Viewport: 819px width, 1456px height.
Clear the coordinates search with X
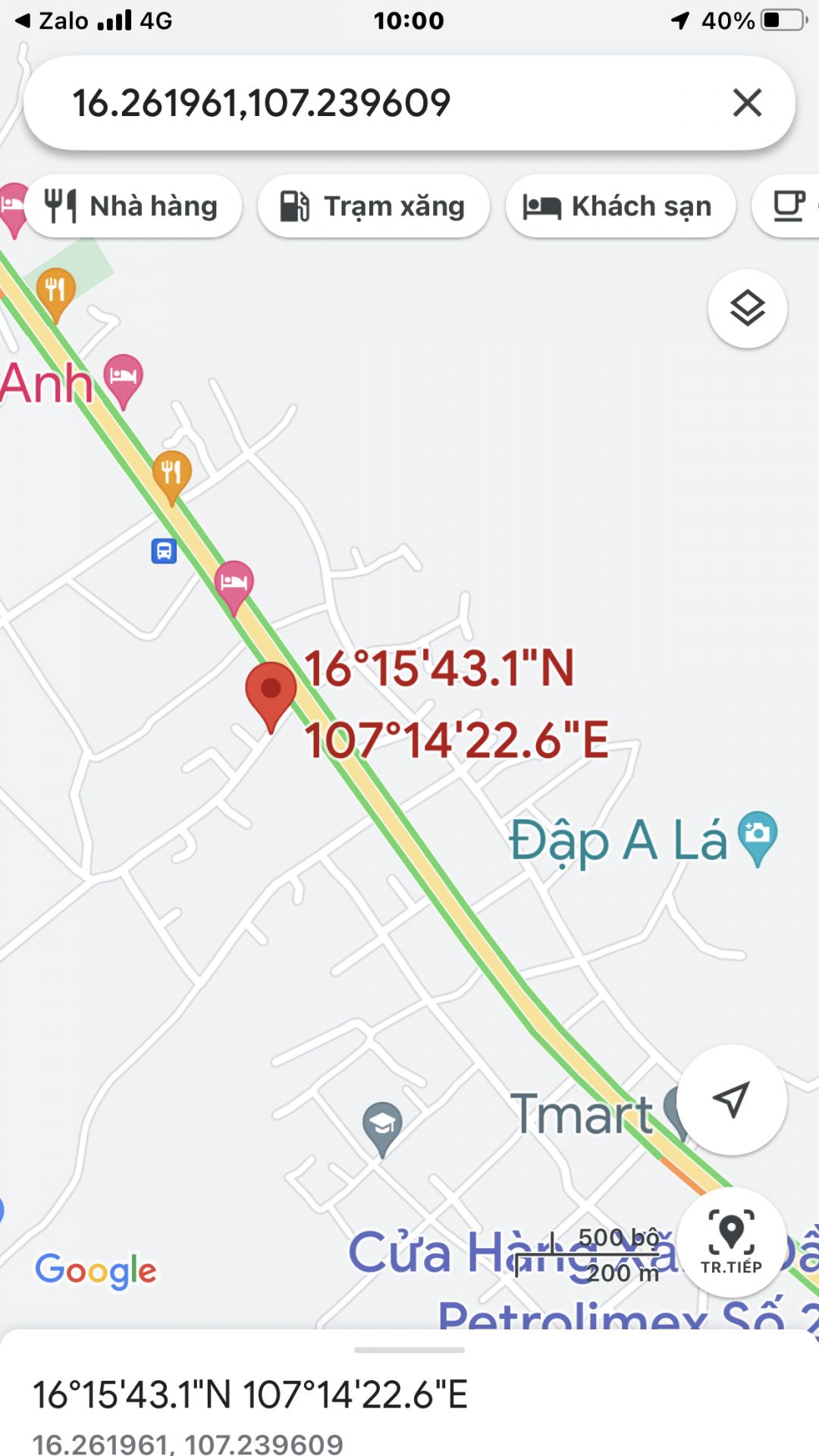[747, 102]
